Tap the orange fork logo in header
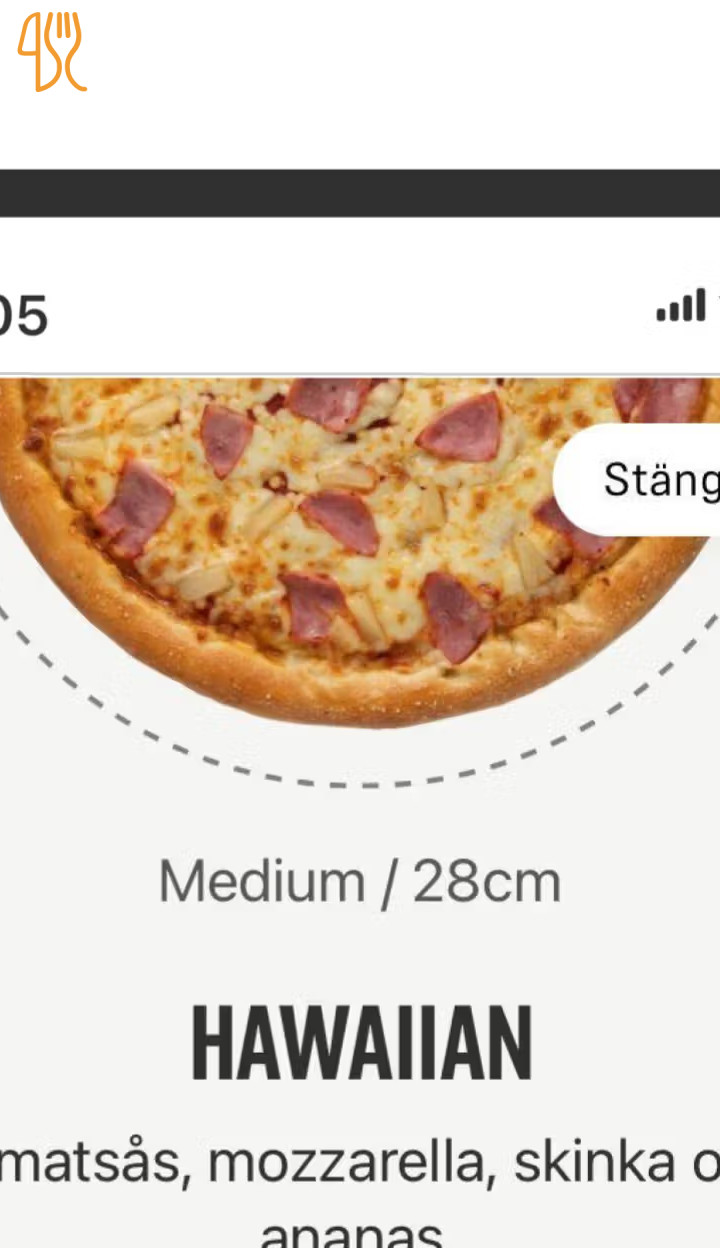Screen dimensions: 720x1248 point(52,52)
